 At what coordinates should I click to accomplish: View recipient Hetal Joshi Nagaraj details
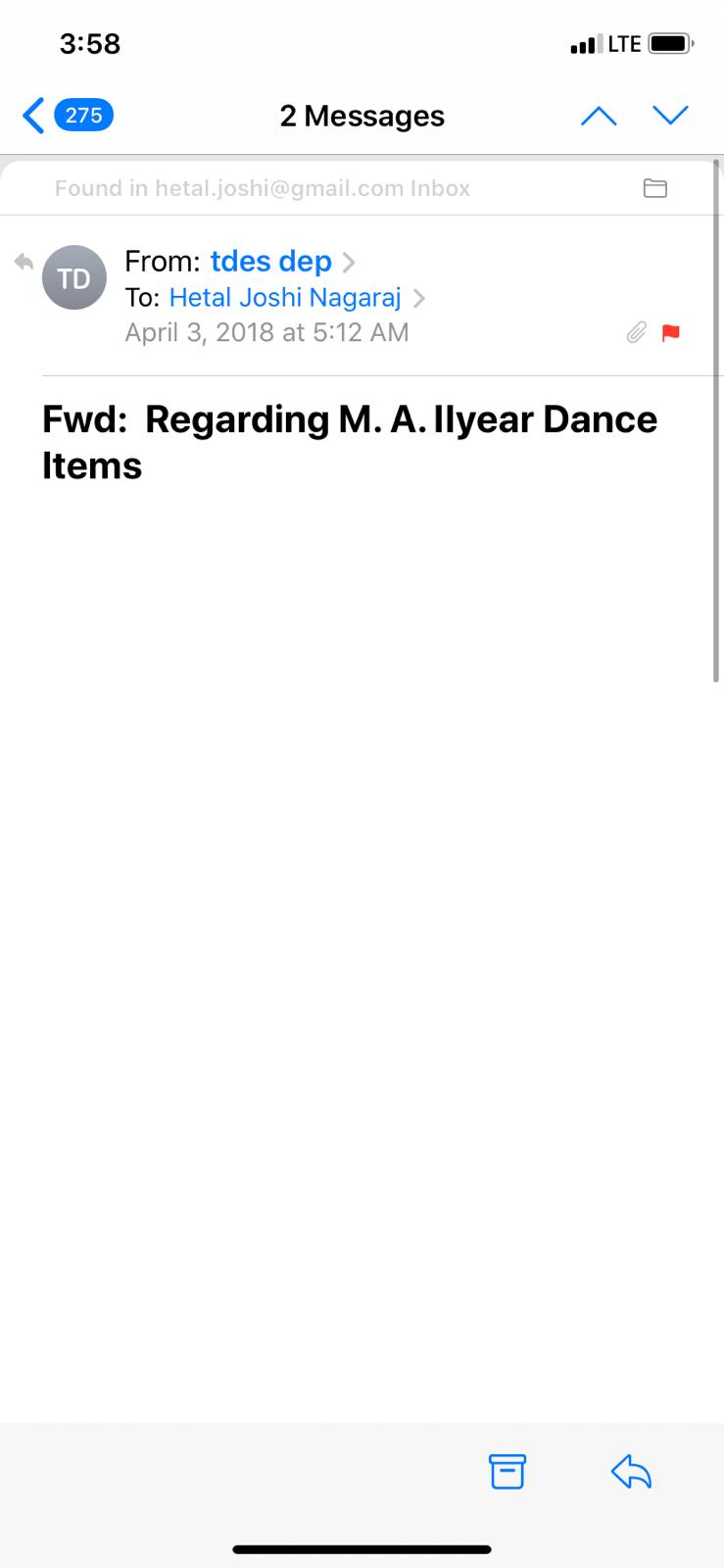(285, 298)
